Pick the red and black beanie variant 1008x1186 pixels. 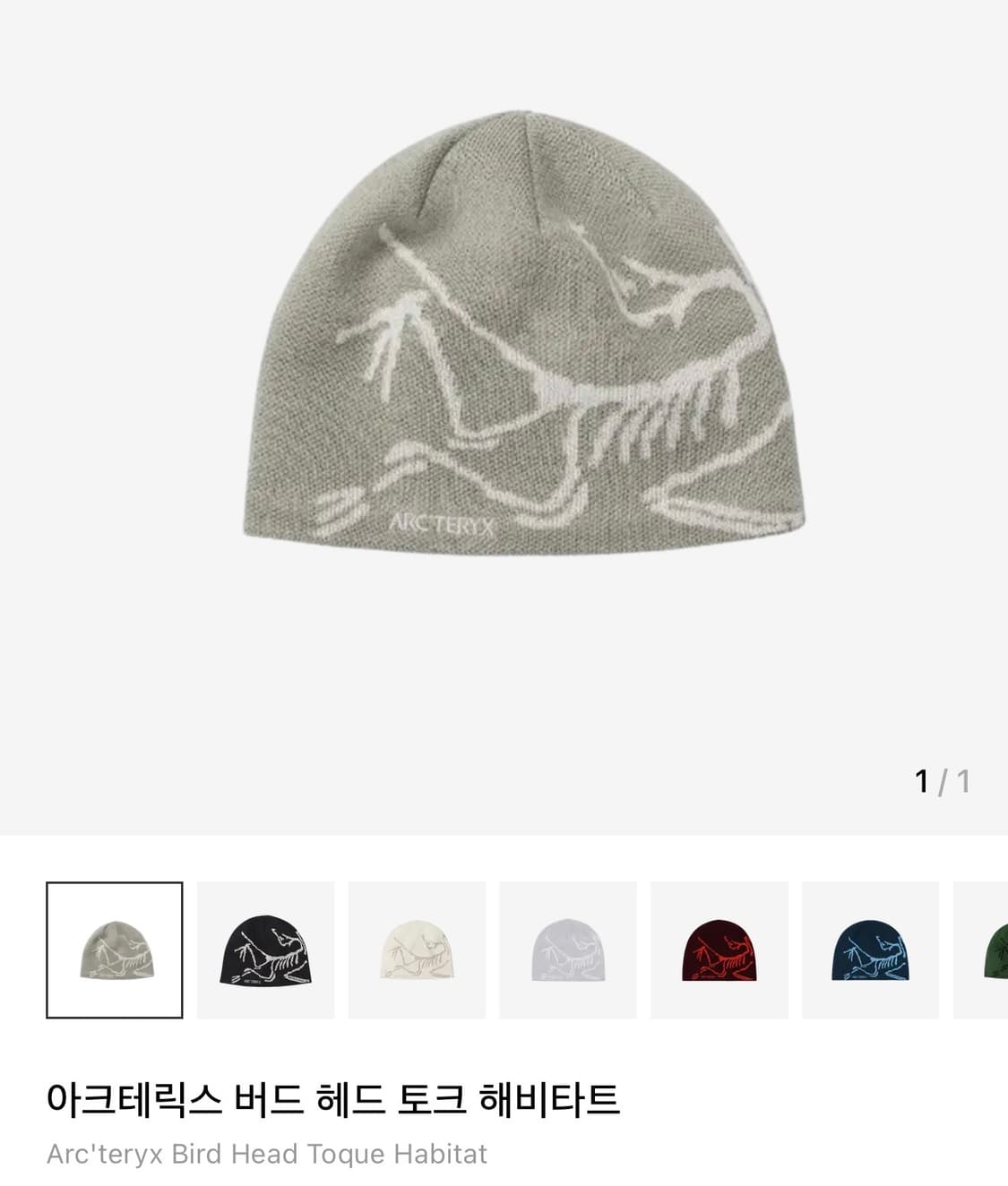(x=719, y=950)
